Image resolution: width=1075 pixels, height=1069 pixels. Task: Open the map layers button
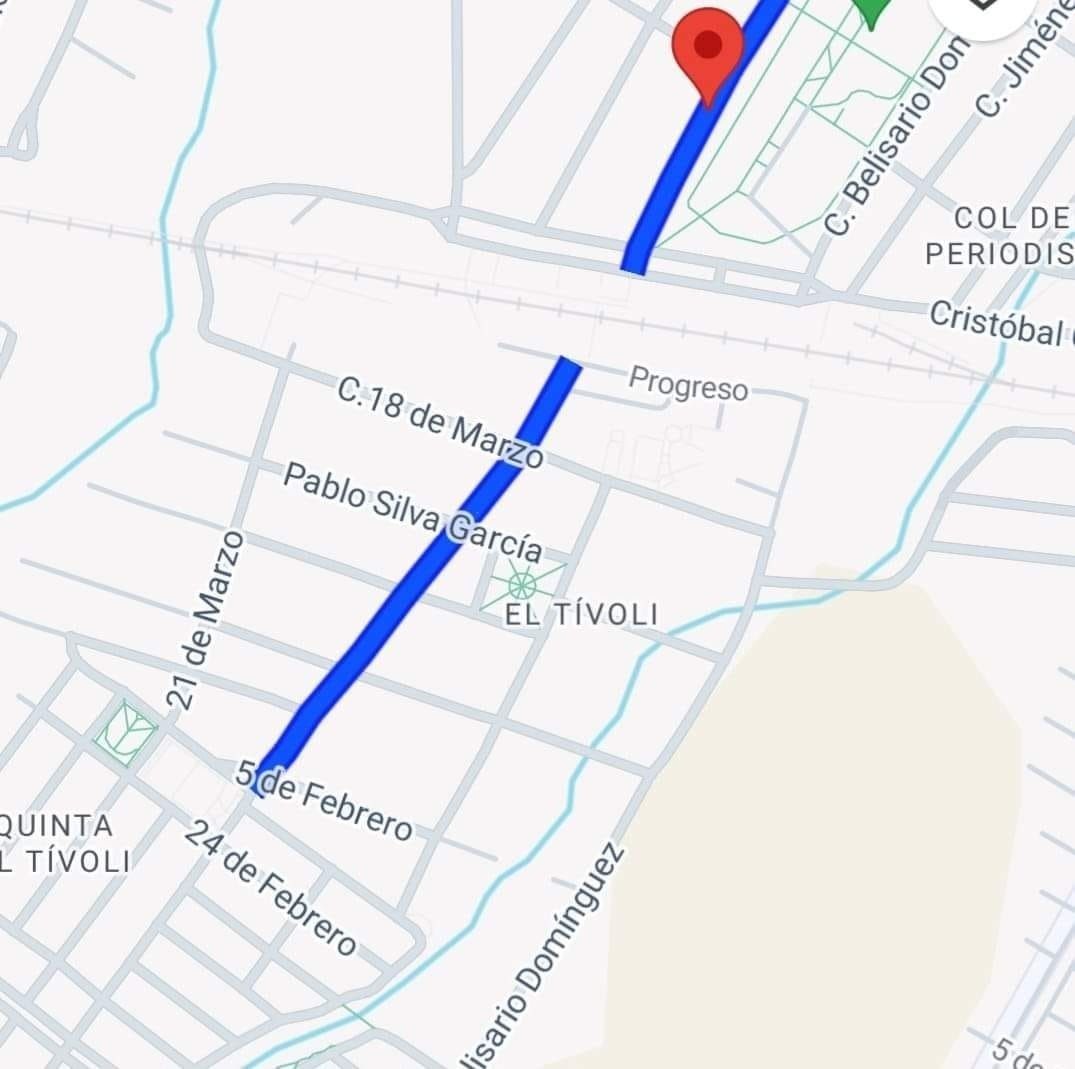click(x=983, y=10)
